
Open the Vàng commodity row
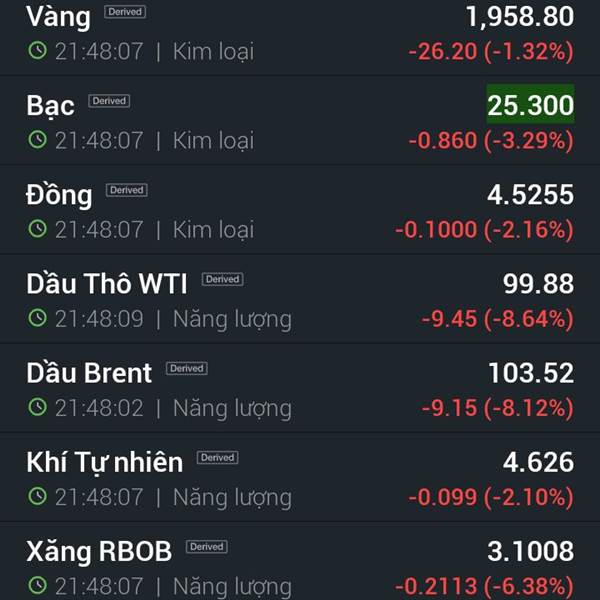point(300,38)
